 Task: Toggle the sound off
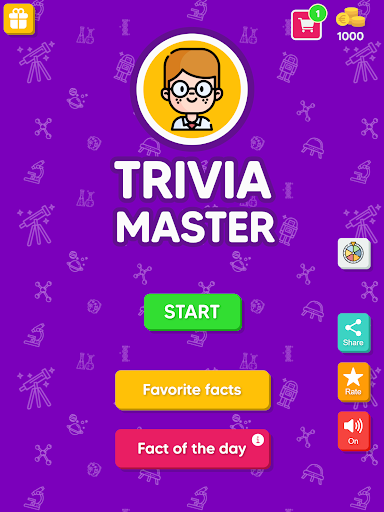point(354,431)
